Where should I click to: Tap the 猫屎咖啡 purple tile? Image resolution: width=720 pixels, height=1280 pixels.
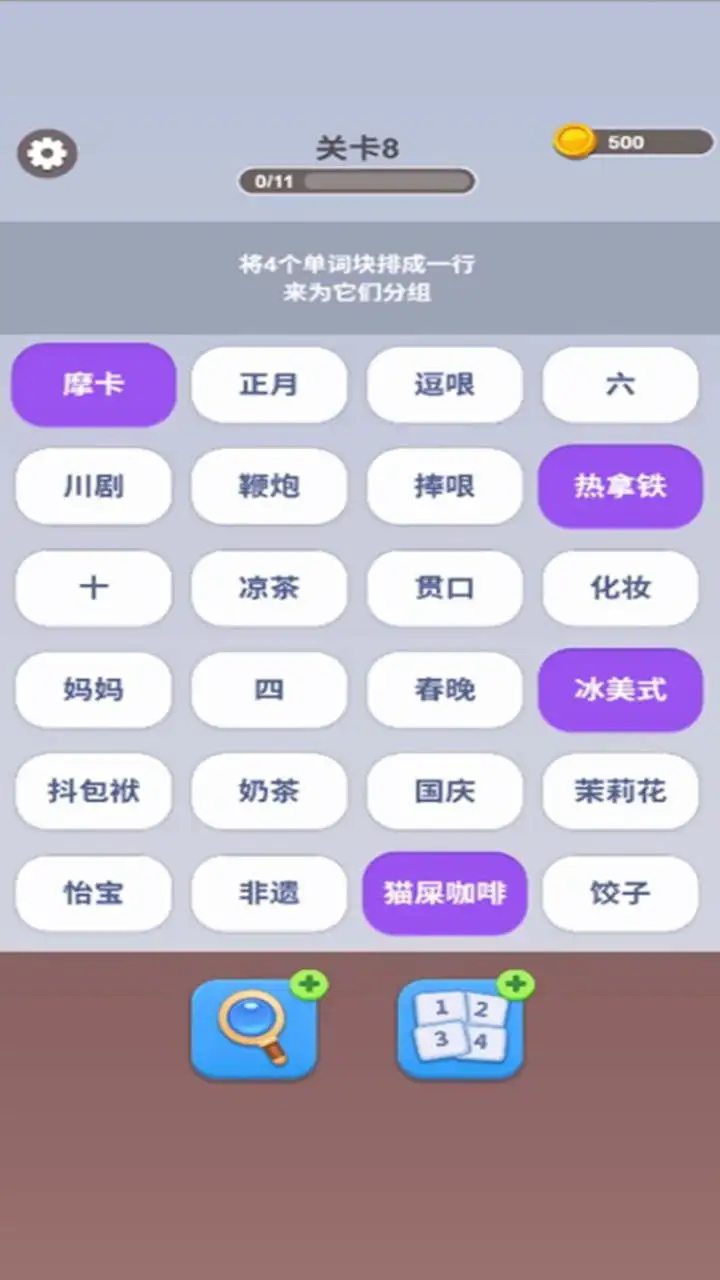pos(444,893)
